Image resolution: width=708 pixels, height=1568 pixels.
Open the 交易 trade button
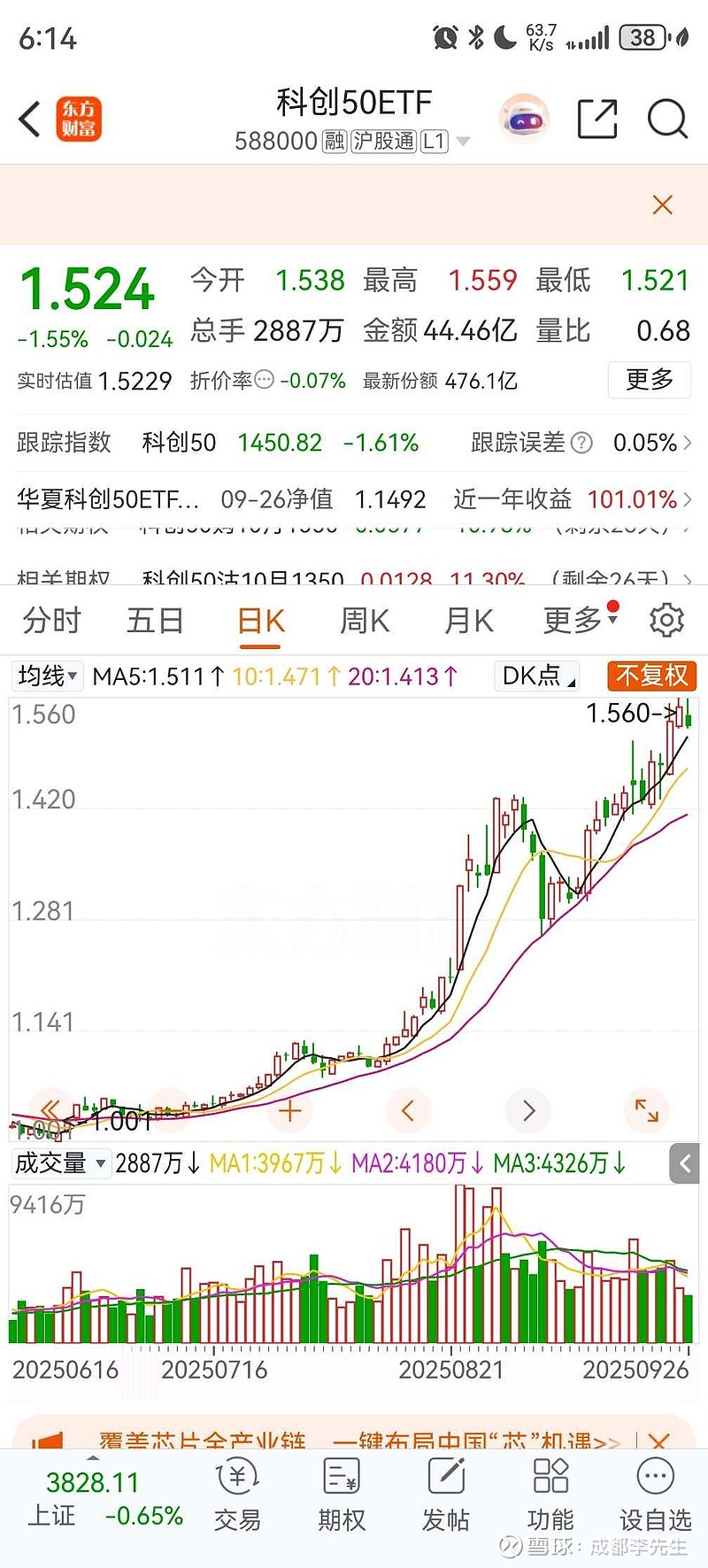pos(237,1495)
